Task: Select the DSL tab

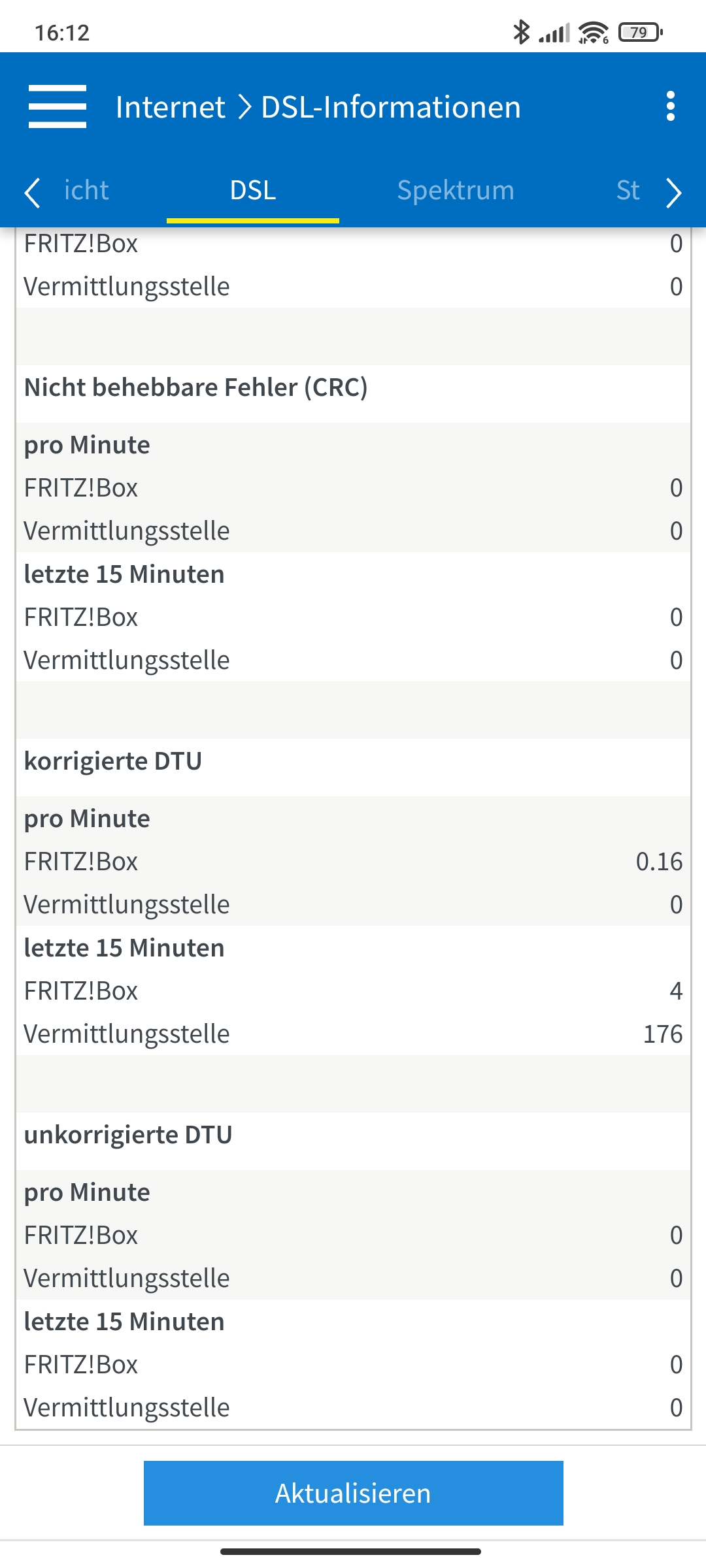Action: 253,191
